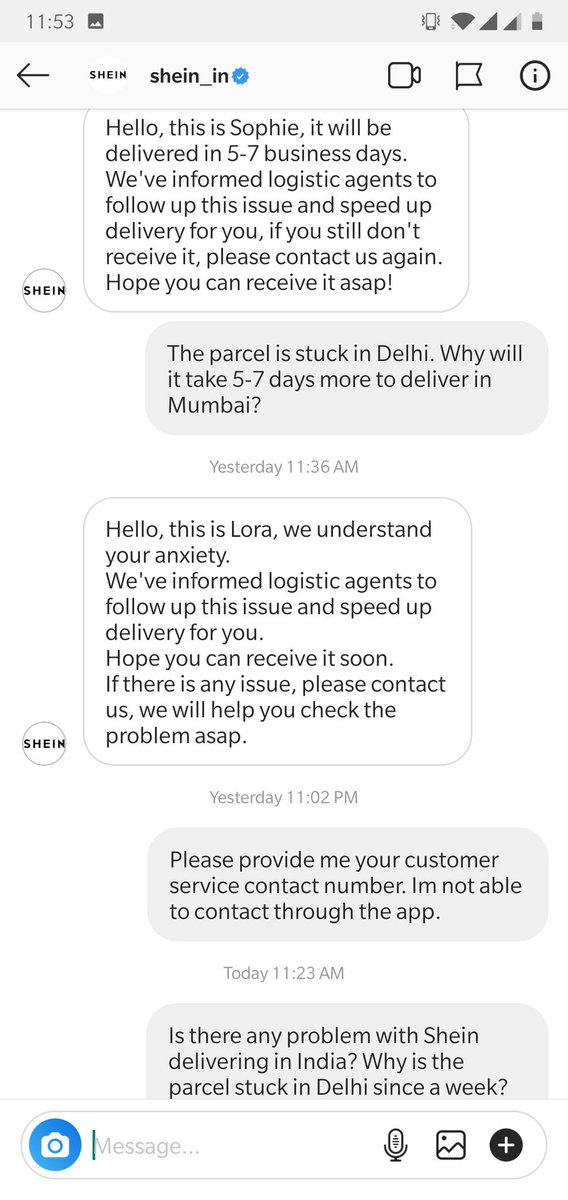The image size is (568, 1200).
Task: Open more options with the plus icon
Action: 506,1145
